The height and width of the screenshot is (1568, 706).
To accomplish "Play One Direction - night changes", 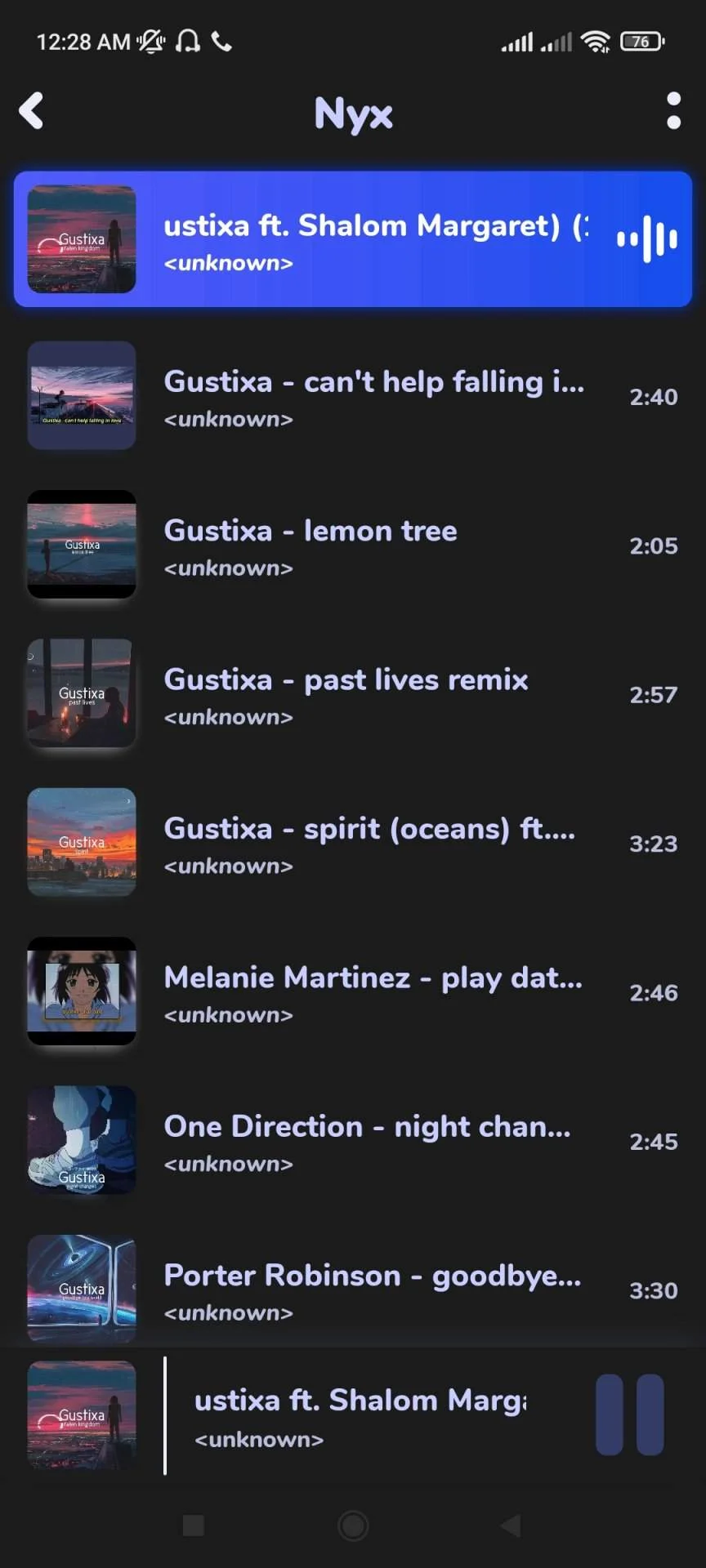I will [x=353, y=1141].
